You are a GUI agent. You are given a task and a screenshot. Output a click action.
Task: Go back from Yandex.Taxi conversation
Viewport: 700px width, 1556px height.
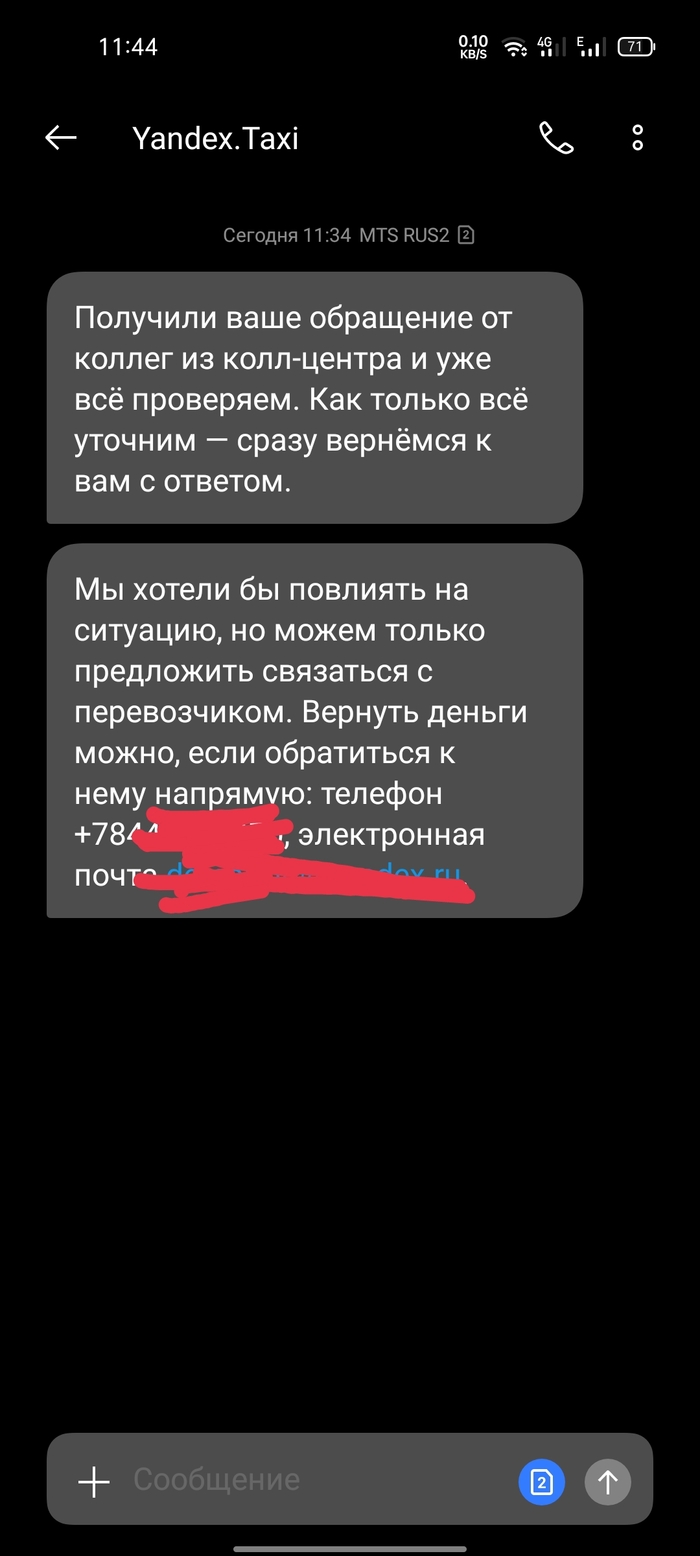point(61,138)
